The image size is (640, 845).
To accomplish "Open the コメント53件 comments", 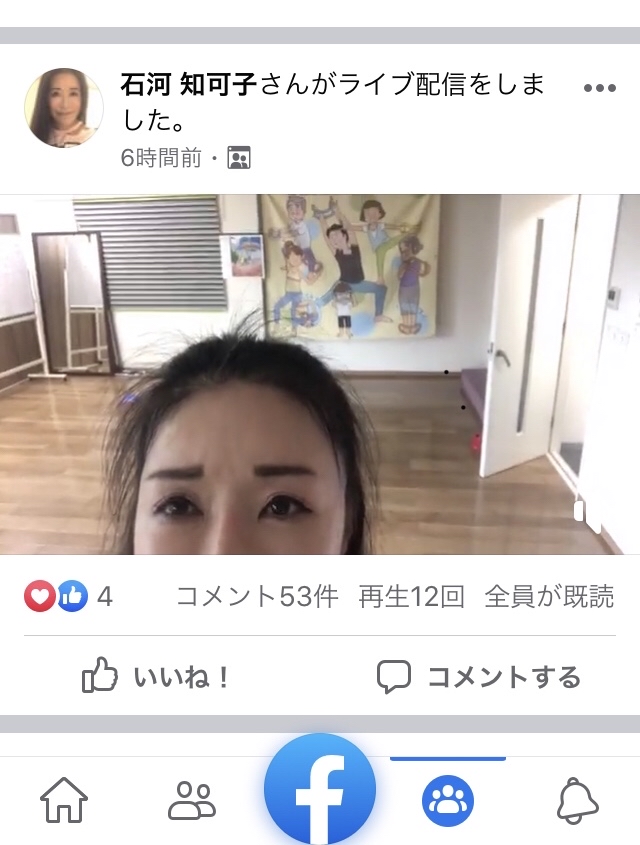I will tap(257, 597).
